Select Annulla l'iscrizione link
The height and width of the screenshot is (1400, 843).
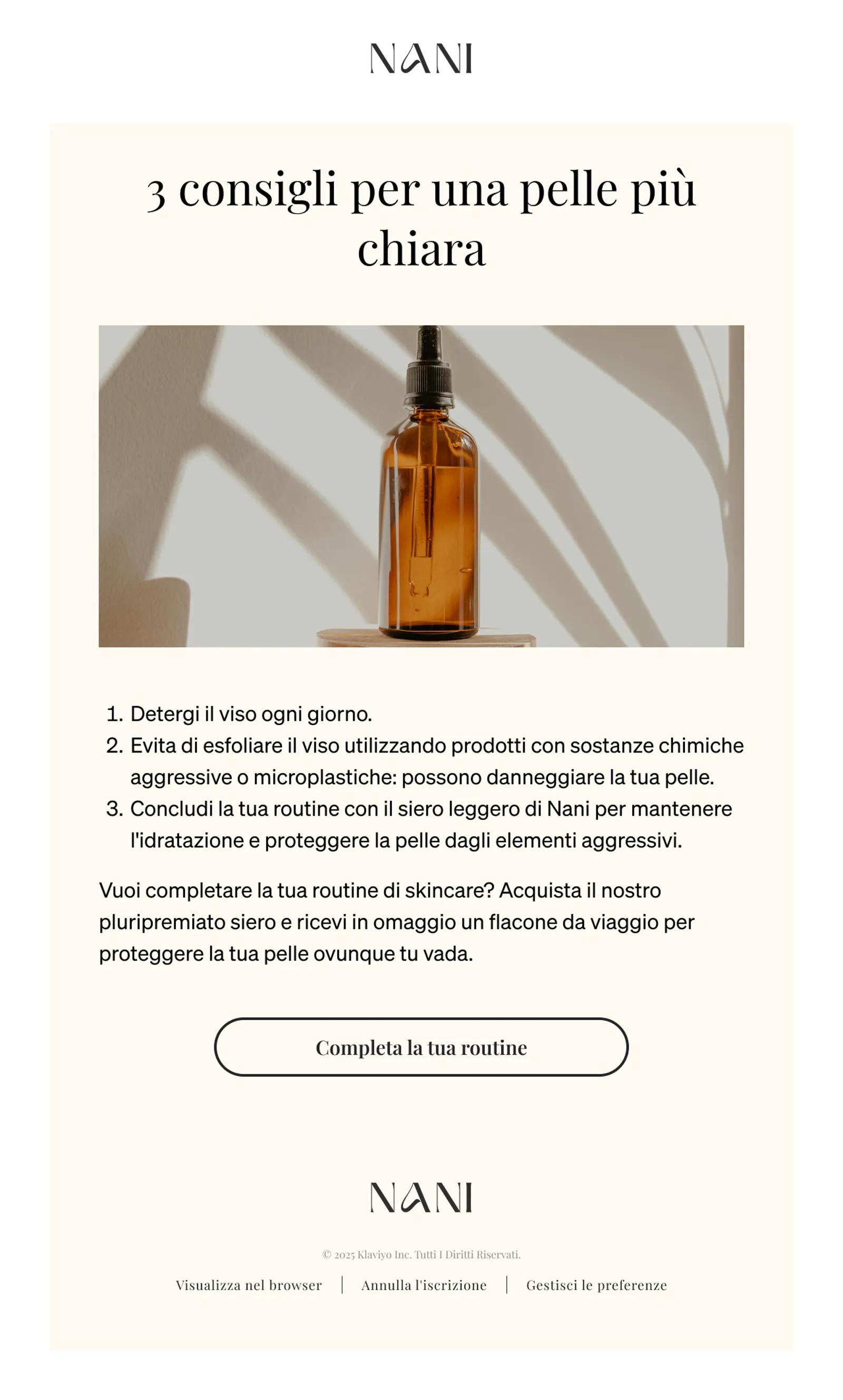[424, 1285]
